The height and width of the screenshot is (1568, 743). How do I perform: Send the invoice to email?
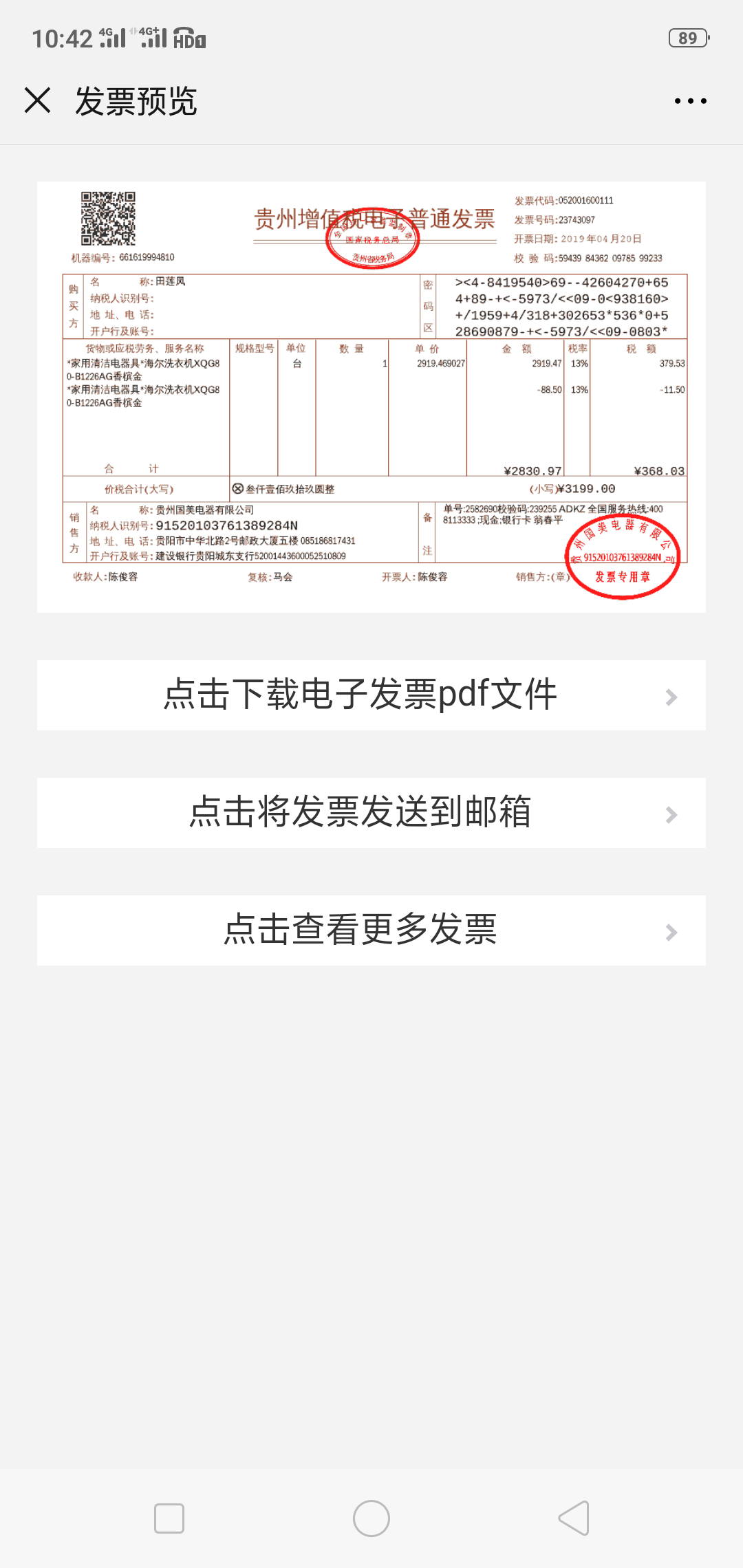(x=371, y=813)
